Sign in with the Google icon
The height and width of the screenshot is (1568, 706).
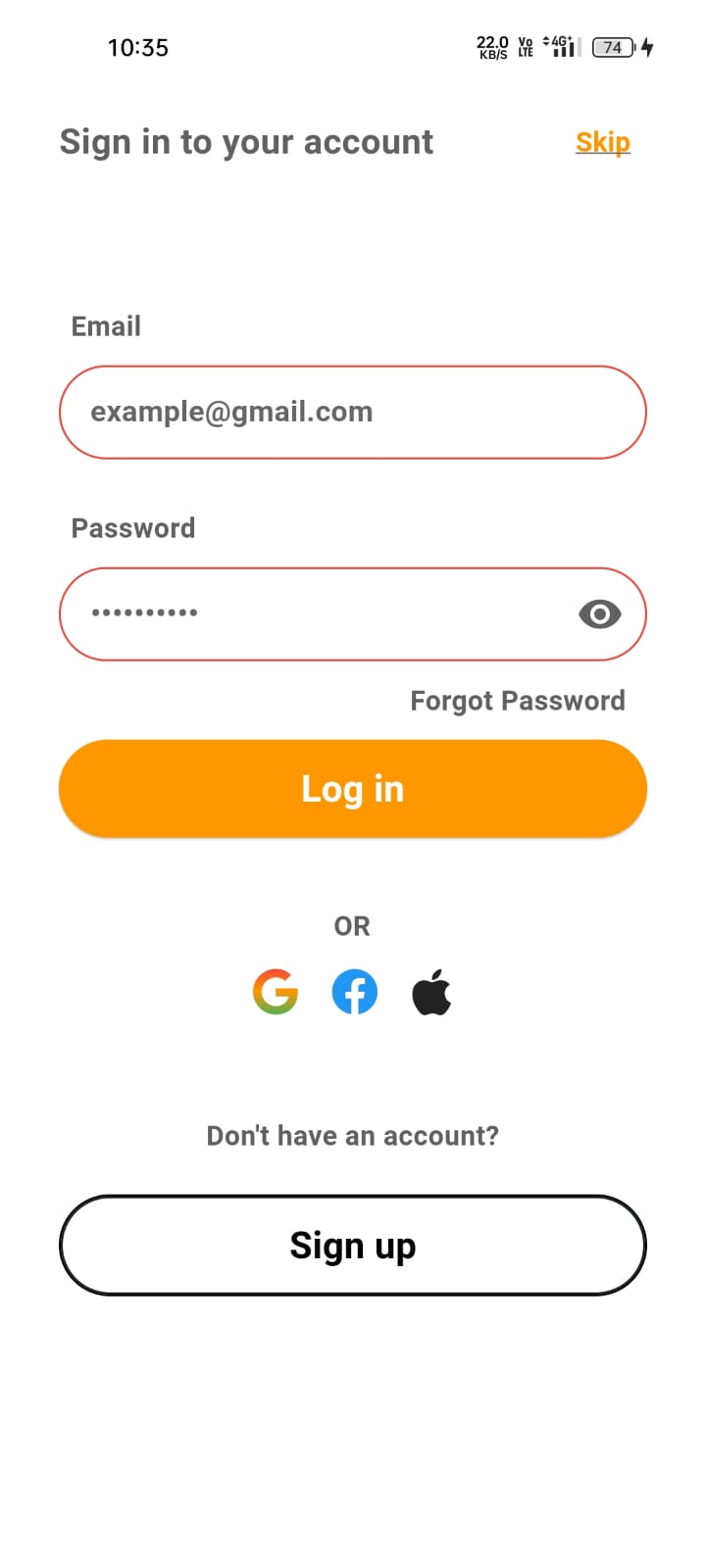click(276, 991)
